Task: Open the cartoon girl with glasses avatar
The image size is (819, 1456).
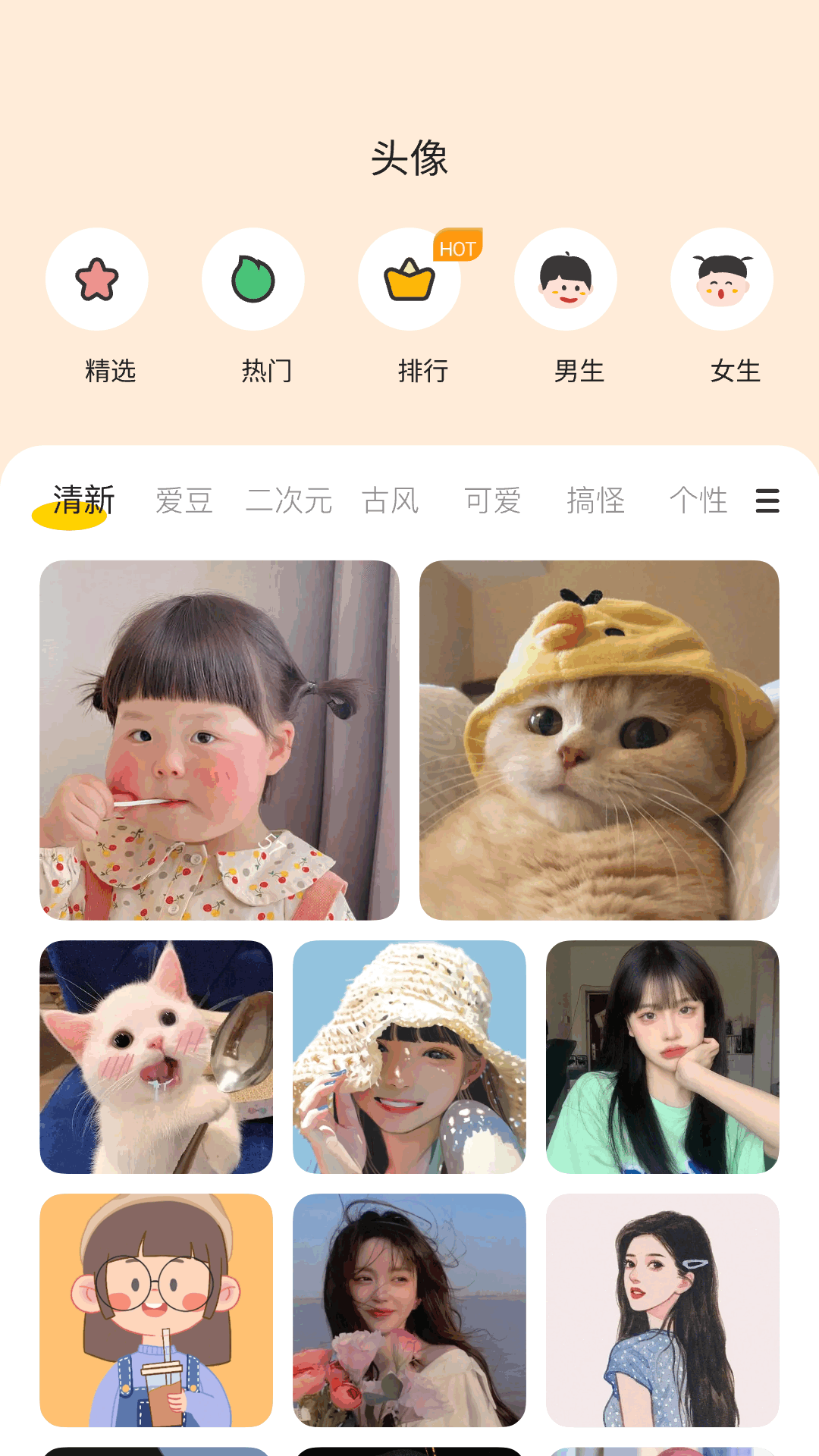Action: pos(156,1310)
